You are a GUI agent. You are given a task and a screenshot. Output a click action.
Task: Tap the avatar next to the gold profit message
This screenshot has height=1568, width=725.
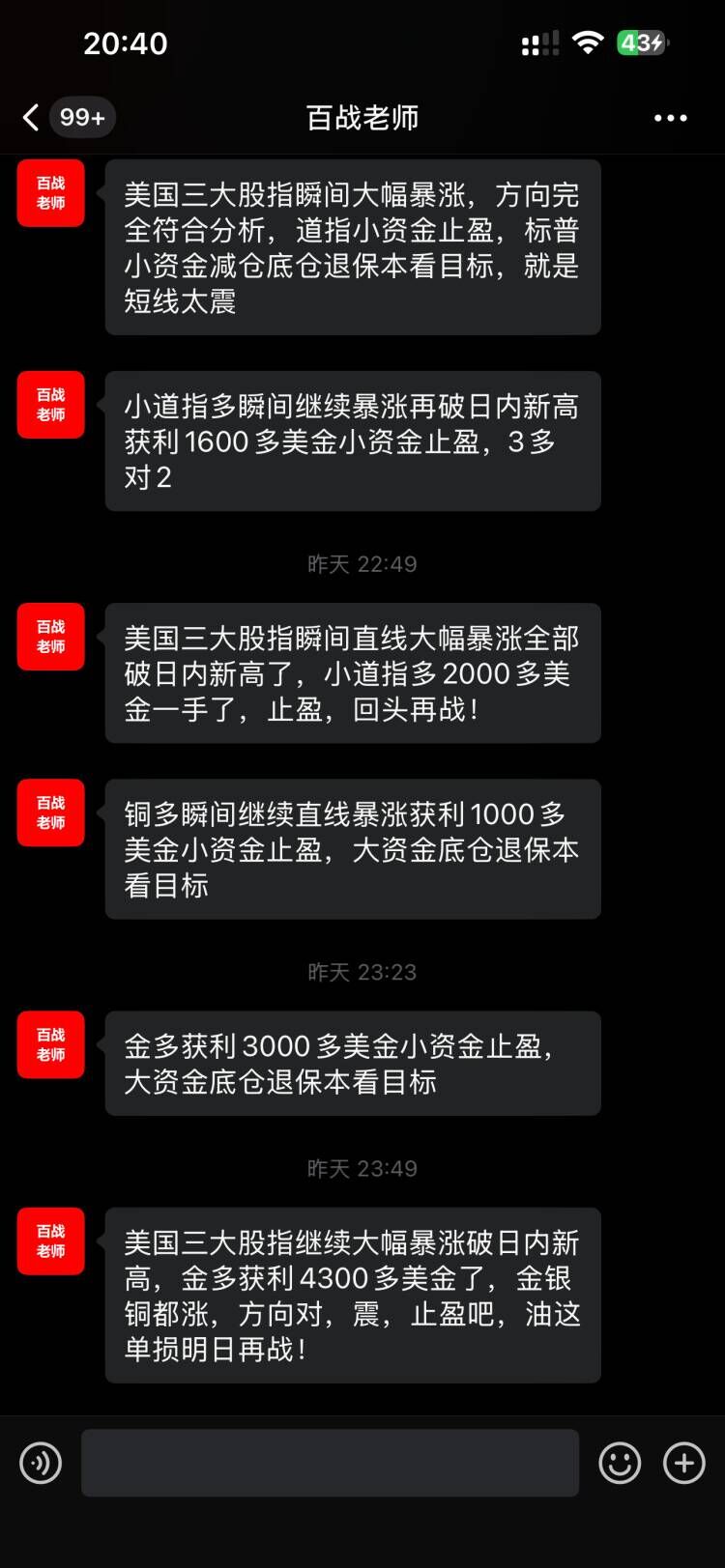tap(50, 1044)
